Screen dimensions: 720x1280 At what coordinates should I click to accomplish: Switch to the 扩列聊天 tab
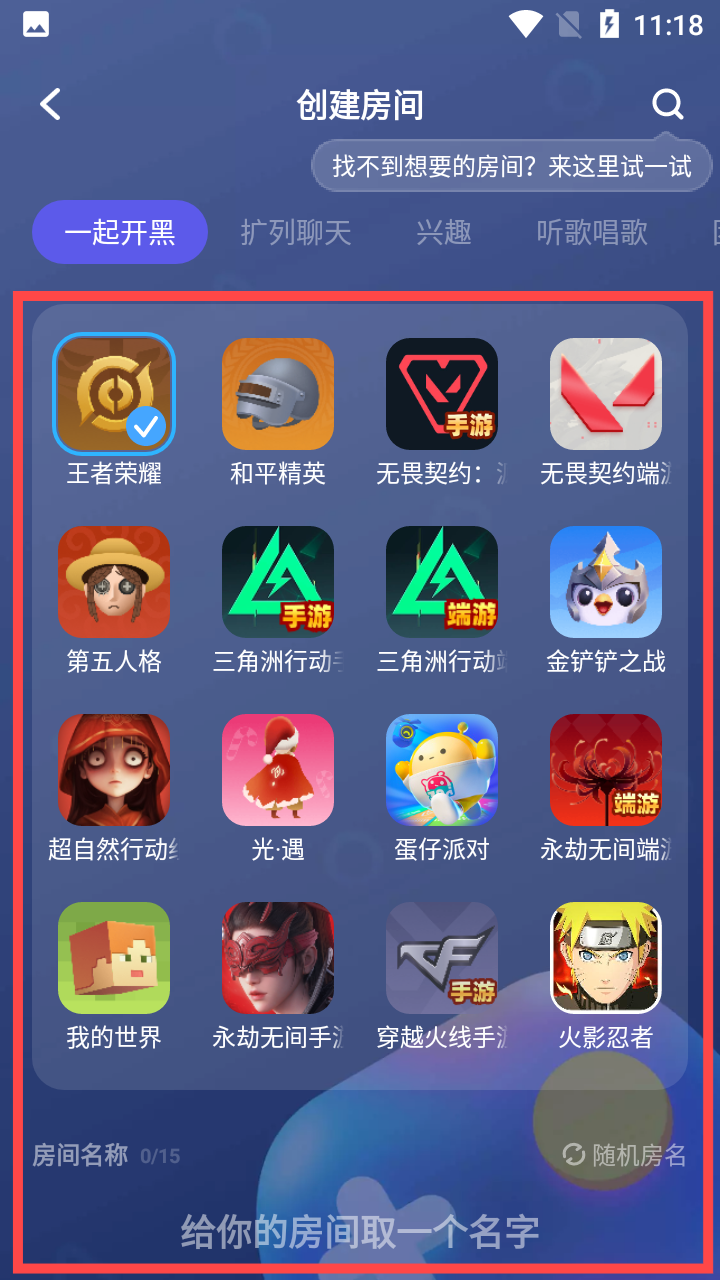pos(296,233)
